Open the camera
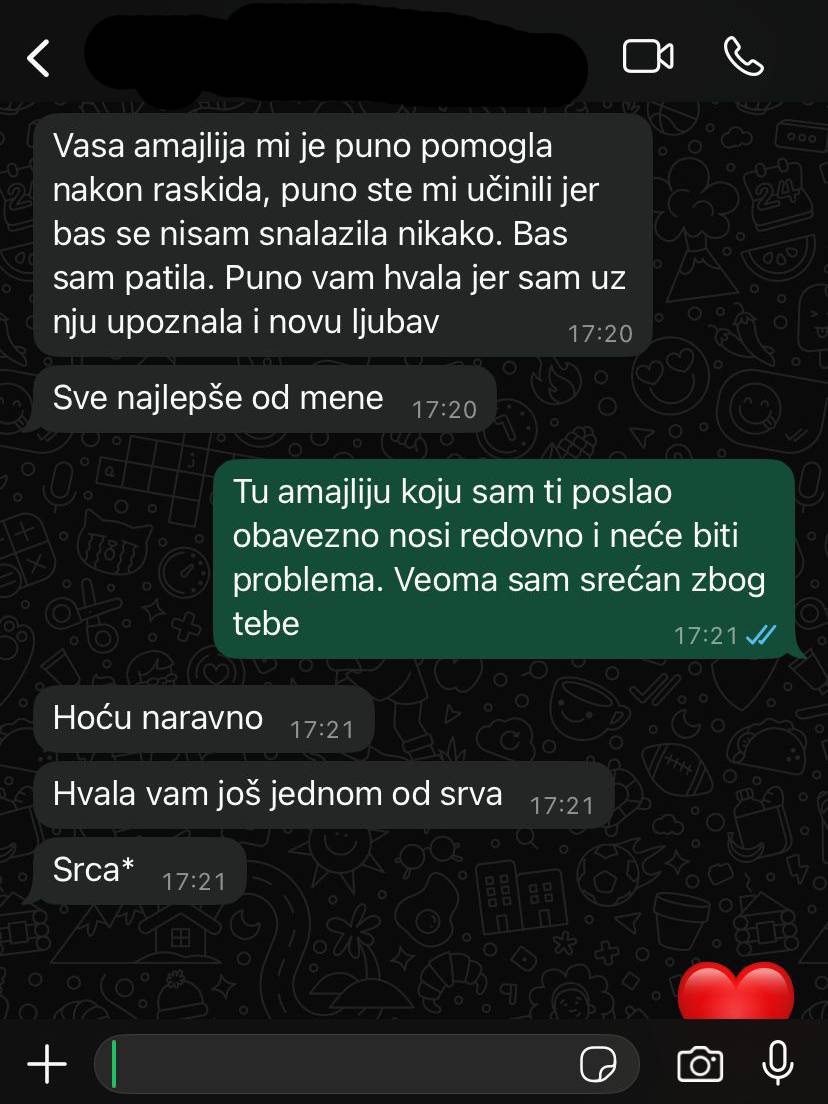Screen dimensions: 828x1104 700,1065
